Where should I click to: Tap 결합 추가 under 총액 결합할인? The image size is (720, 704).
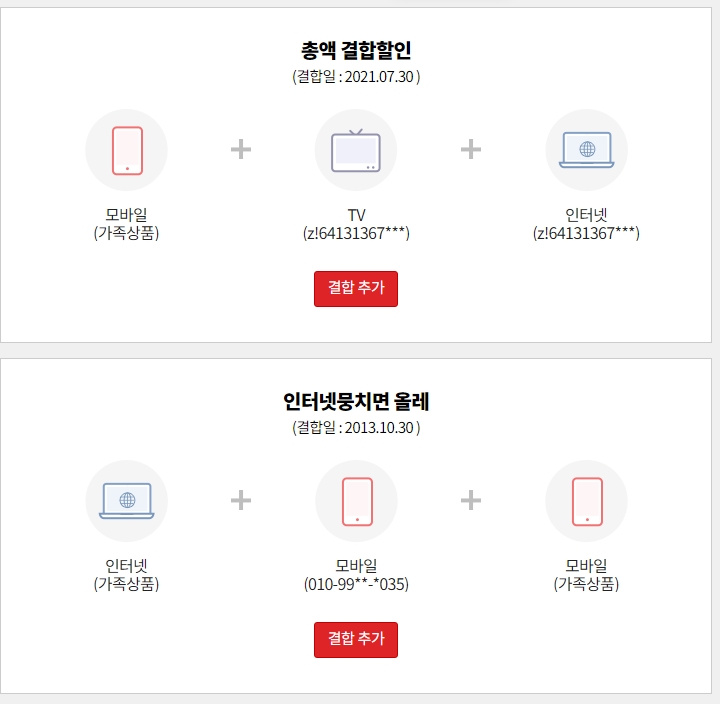pyautogui.click(x=356, y=288)
